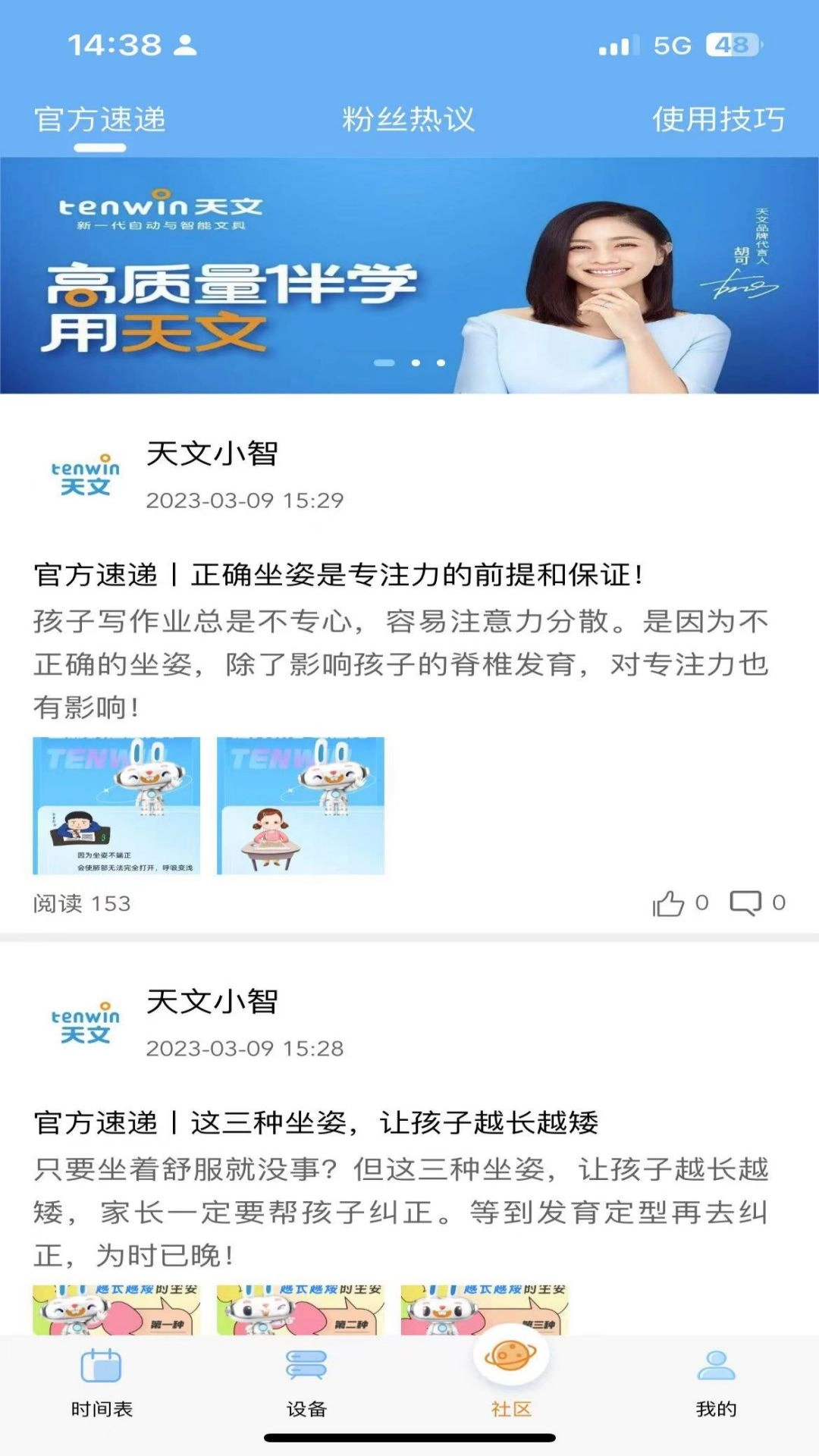View the second image with girl at desk
This screenshot has height=1456, width=819.
pyautogui.click(x=300, y=805)
